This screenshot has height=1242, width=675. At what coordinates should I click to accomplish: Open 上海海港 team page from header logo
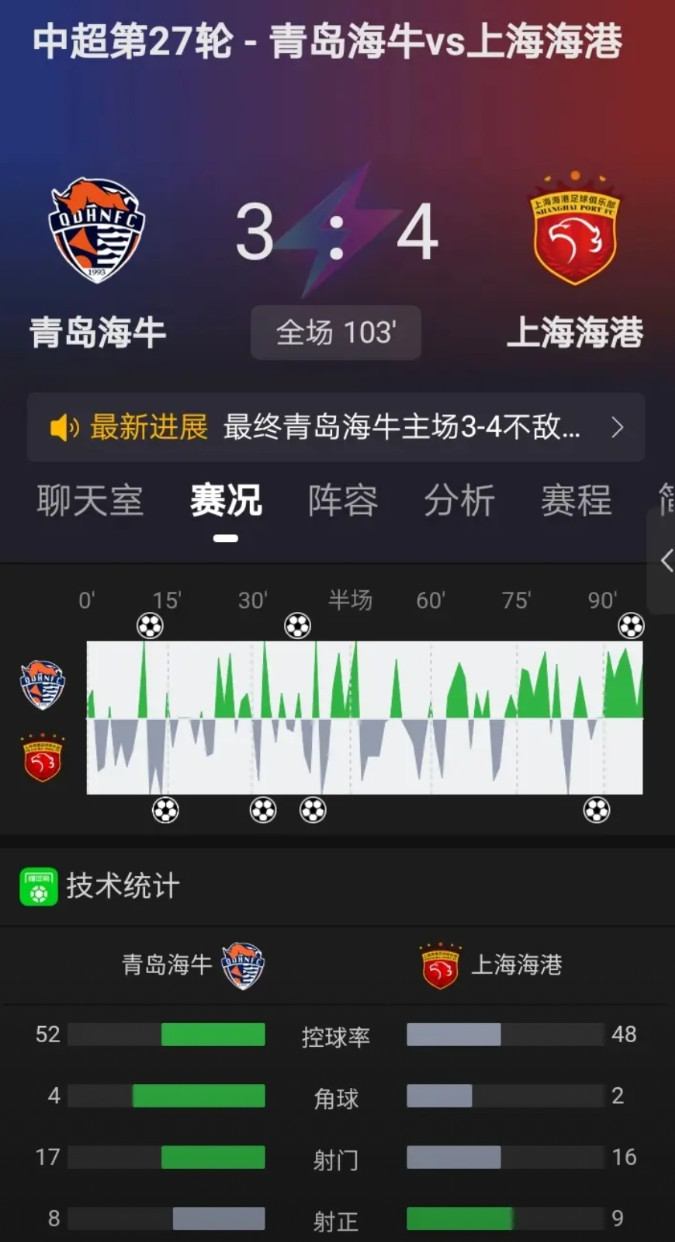coord(575,230)
